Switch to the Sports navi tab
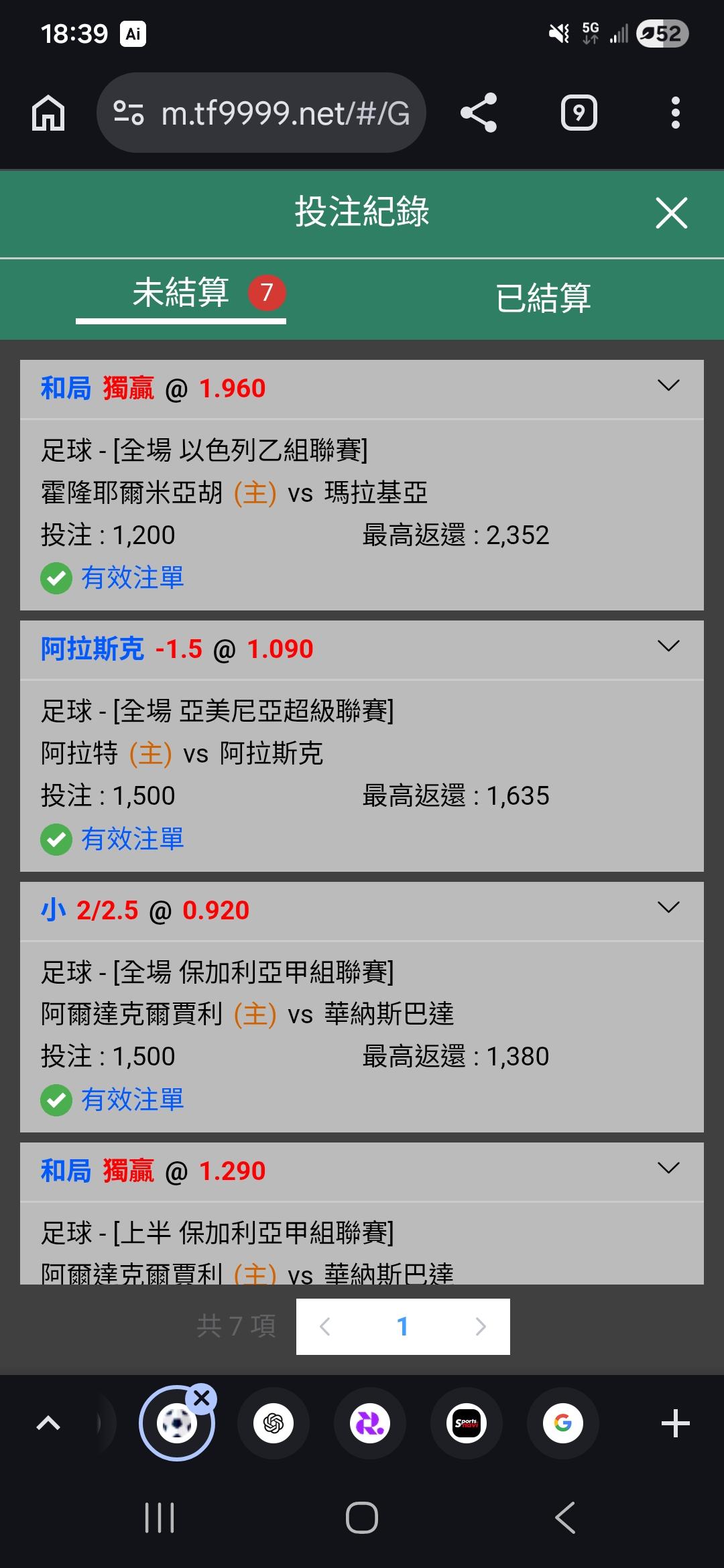 click(466, 1423)
